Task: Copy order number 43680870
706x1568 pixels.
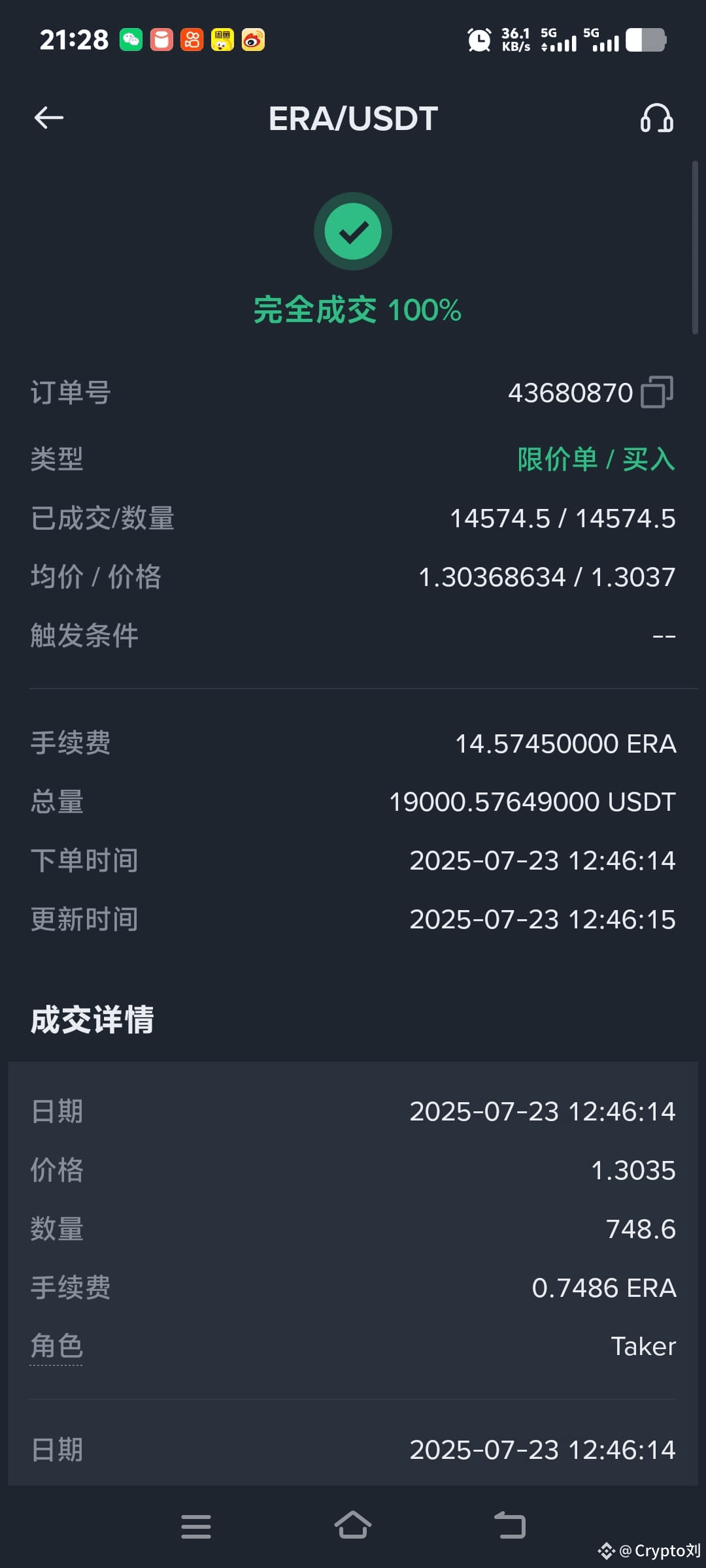Action: (657, 392)
